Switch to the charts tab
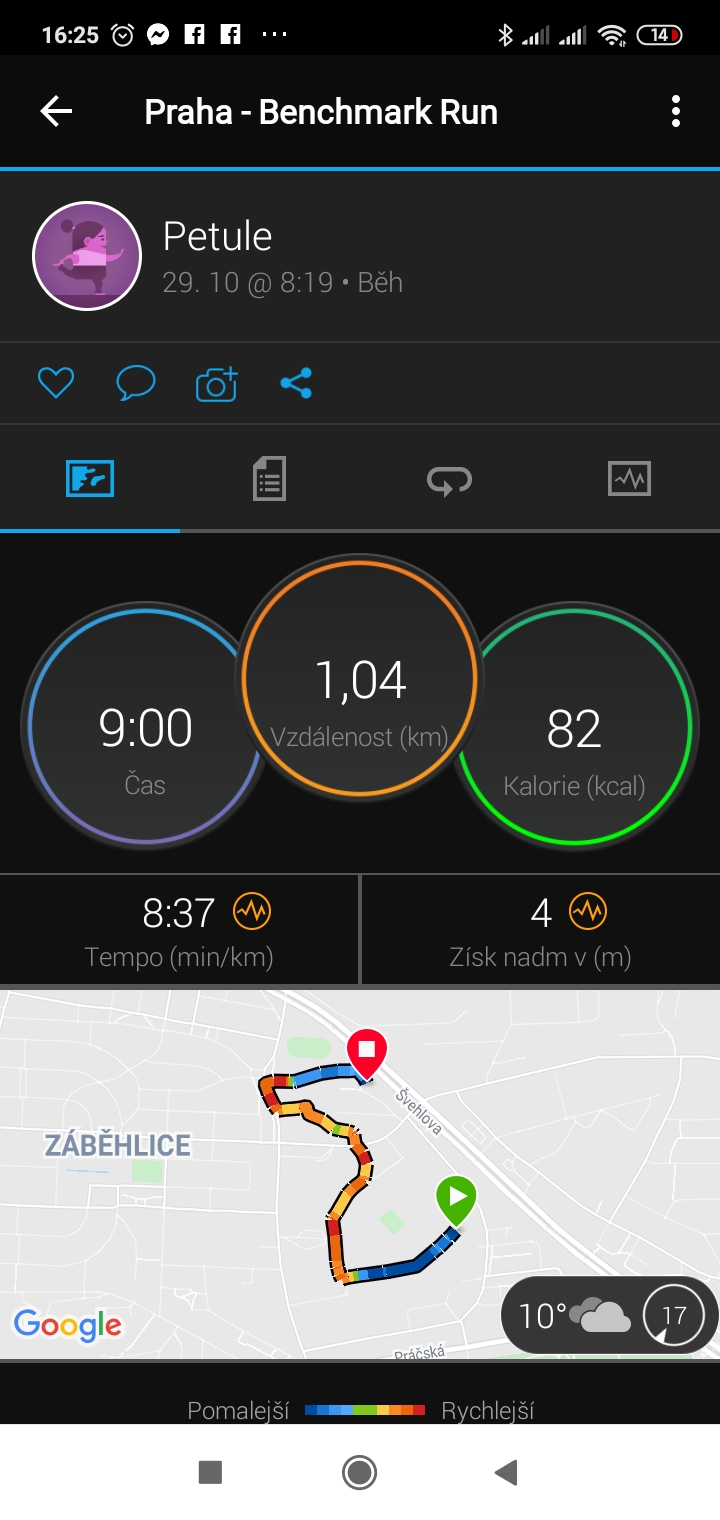Screen dimensions: 720x1520 click(629, 479)
